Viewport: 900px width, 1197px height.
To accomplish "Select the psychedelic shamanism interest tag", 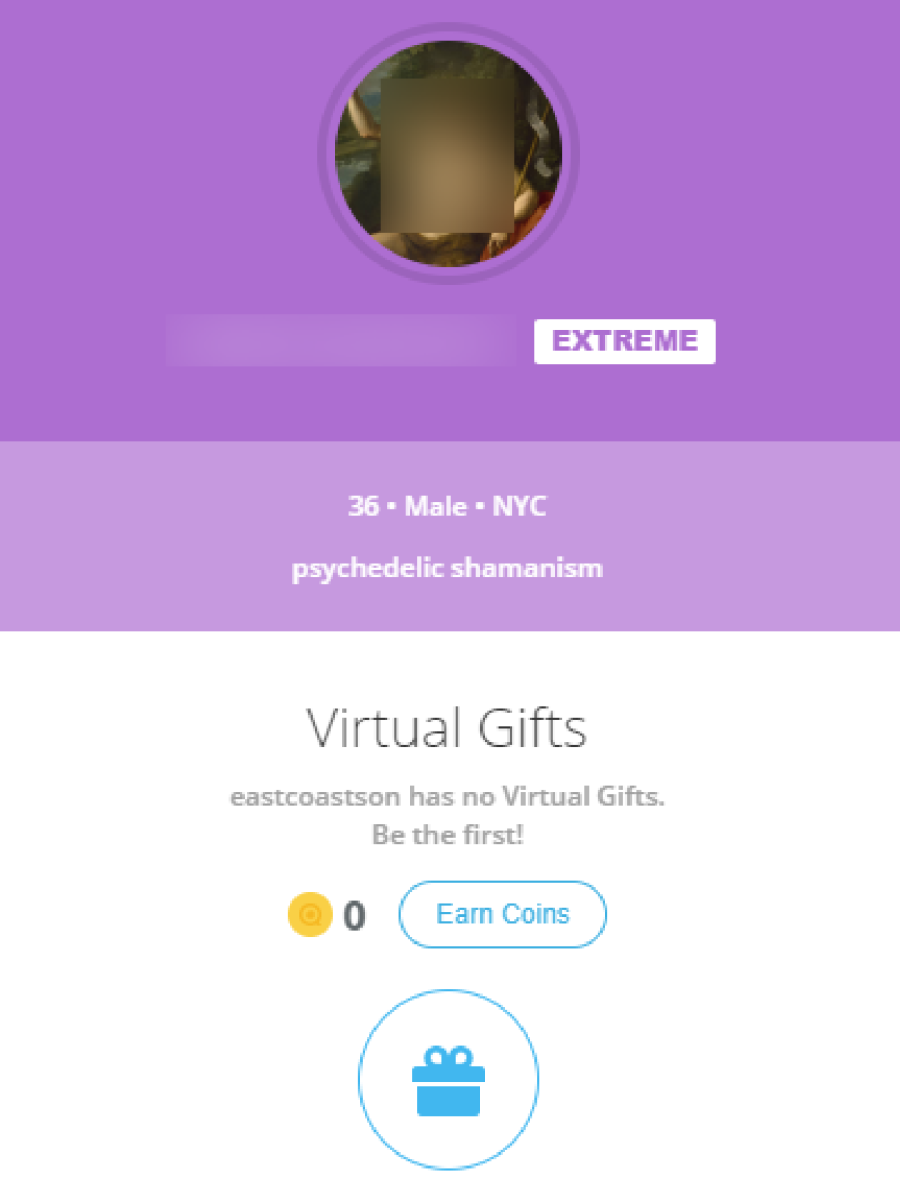I will [x=448, y=567].
